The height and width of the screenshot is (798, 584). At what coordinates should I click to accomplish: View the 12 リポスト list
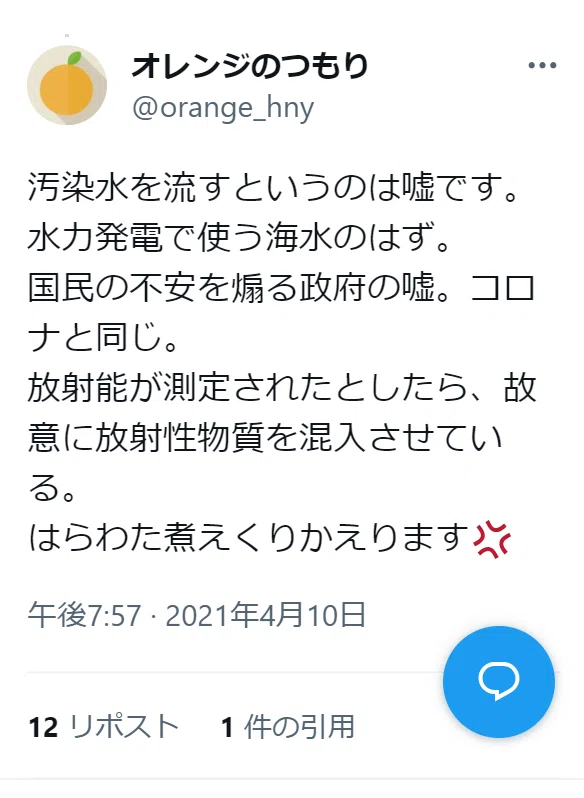pyautogui.click(x=104, y=726)
